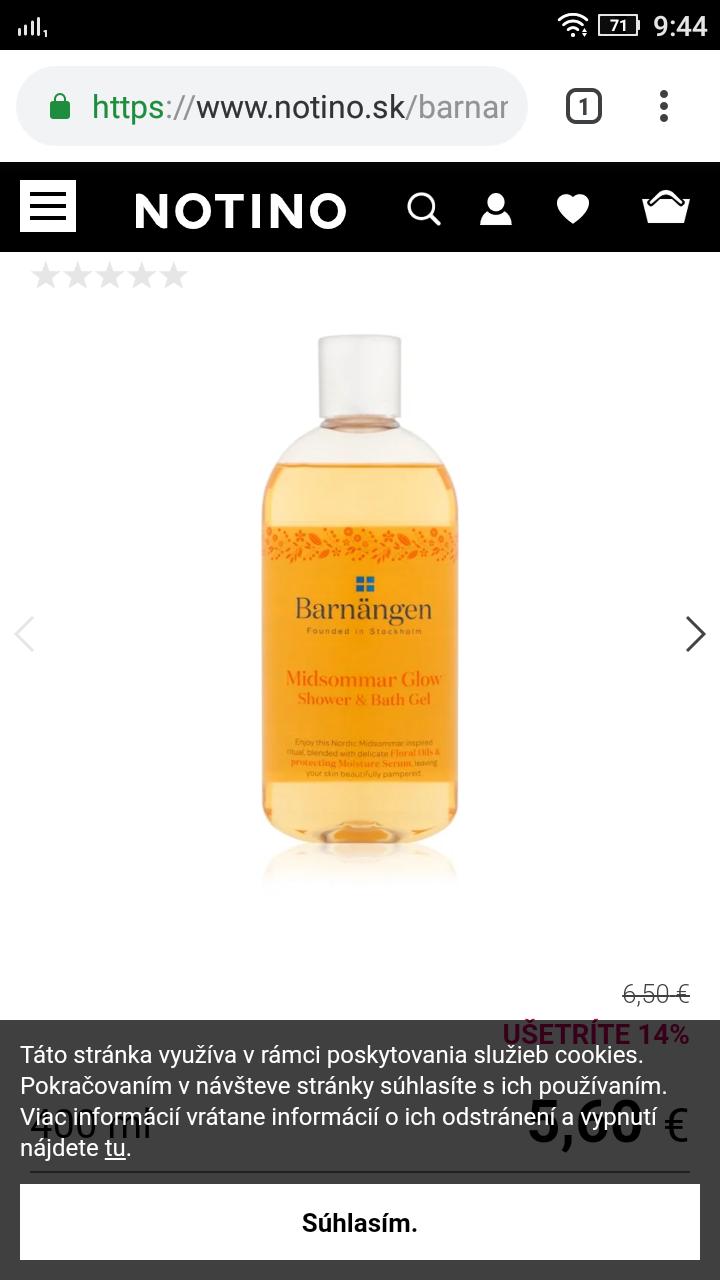Accept cookies with Súhlasím button

coord(360,1222)
